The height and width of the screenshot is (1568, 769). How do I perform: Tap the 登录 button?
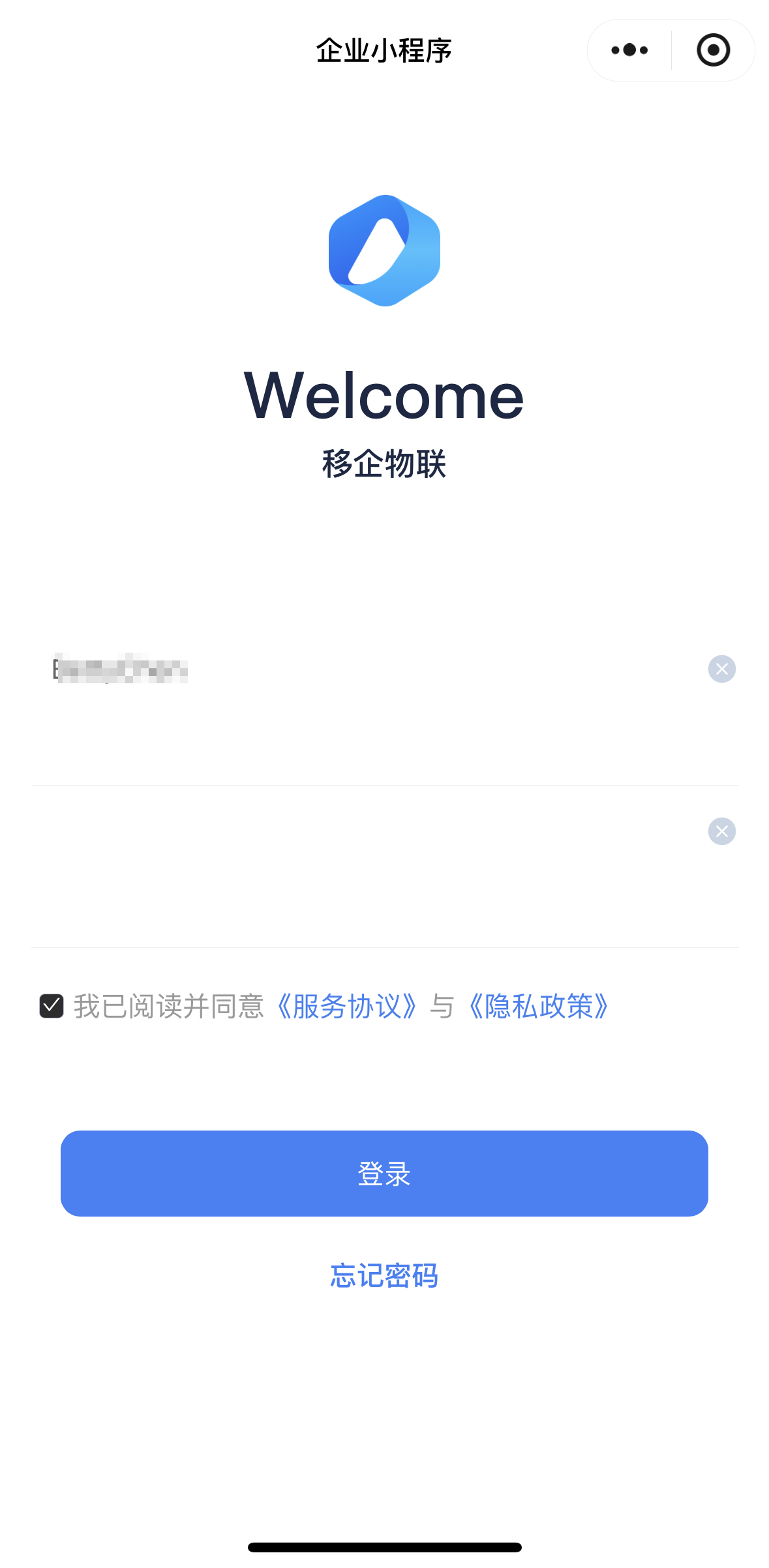pyautogui.click(x=384, y=1174)
